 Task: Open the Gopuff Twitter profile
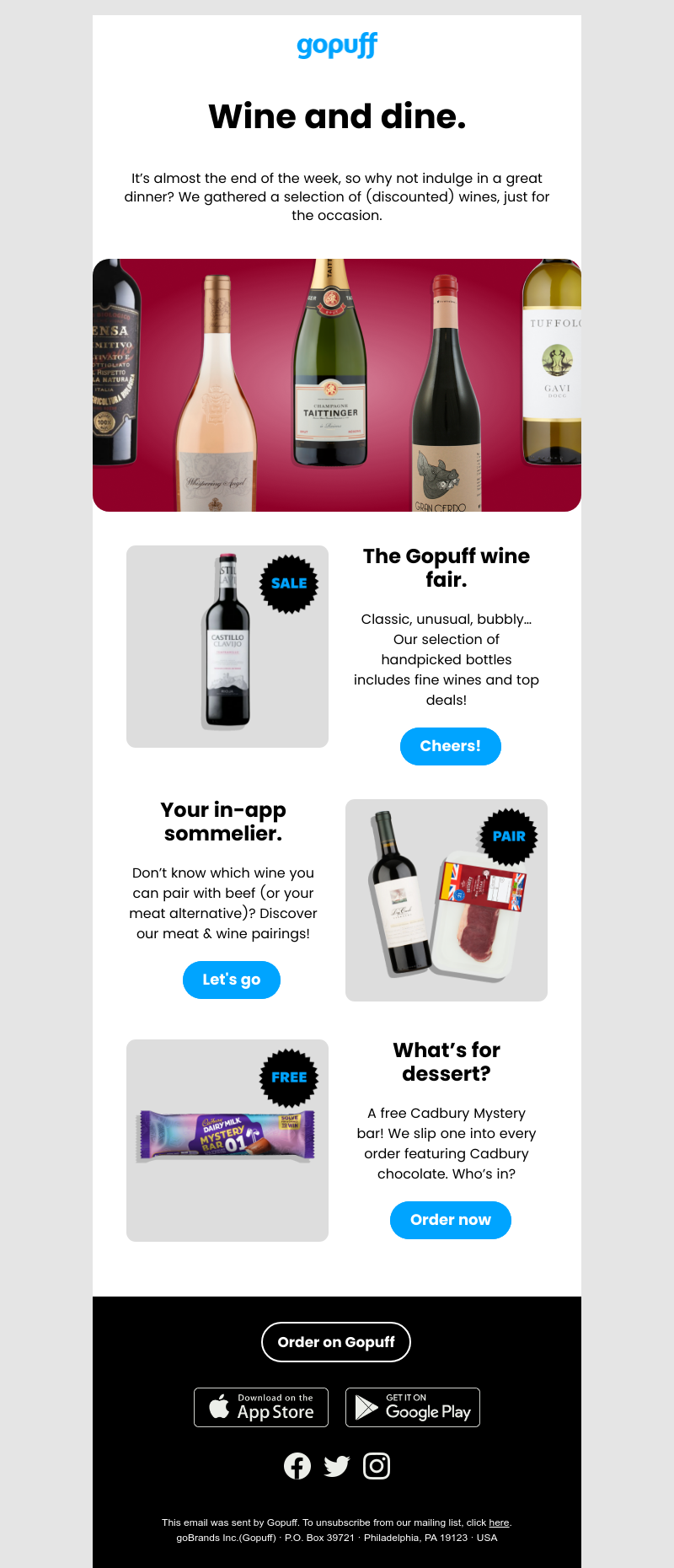tap(337, 1466)
